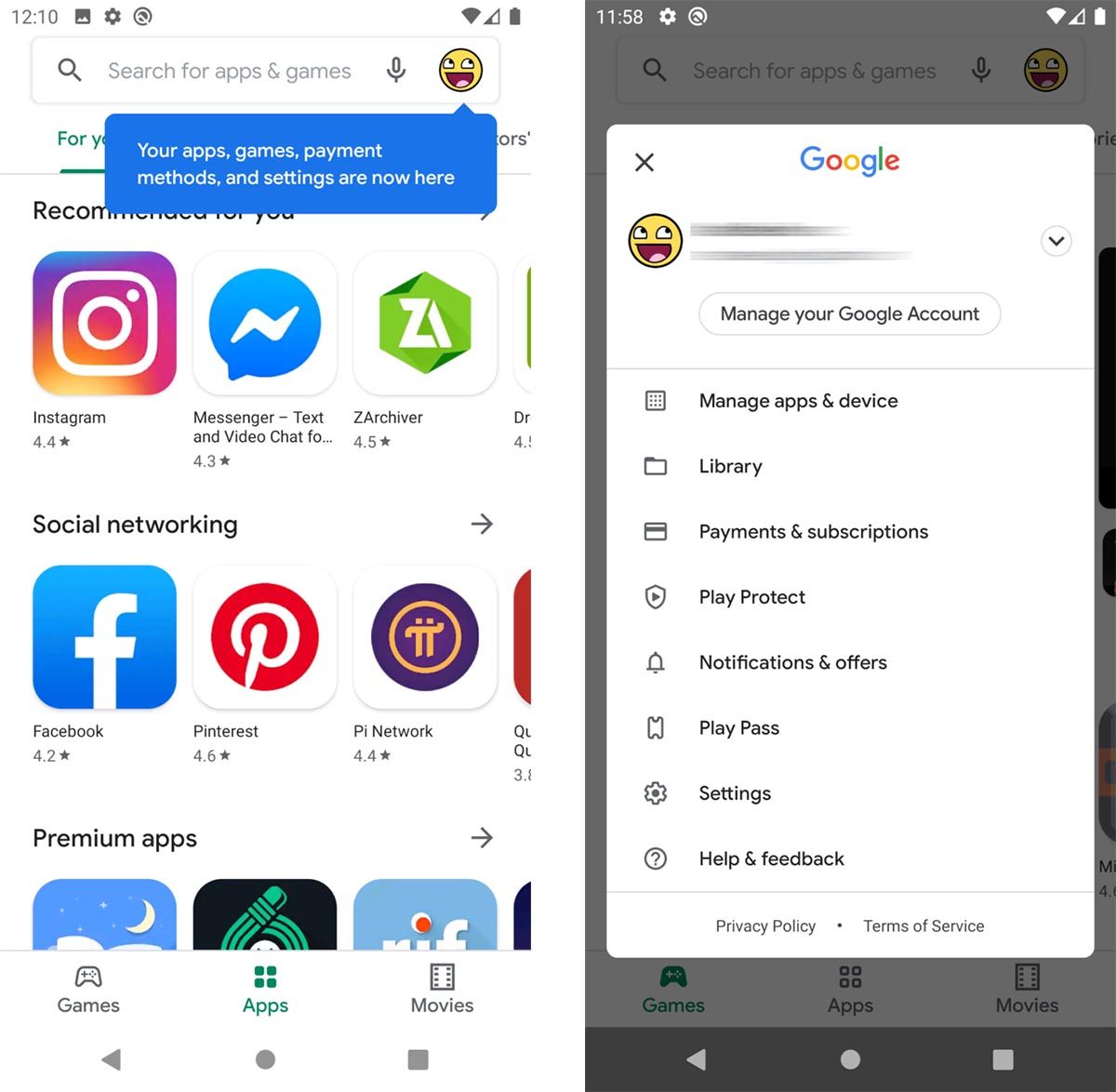The width and height of the screenshot is (1116, 1092).
Task: Expand the account switcher chevron
Action: tap(1056, 241)
